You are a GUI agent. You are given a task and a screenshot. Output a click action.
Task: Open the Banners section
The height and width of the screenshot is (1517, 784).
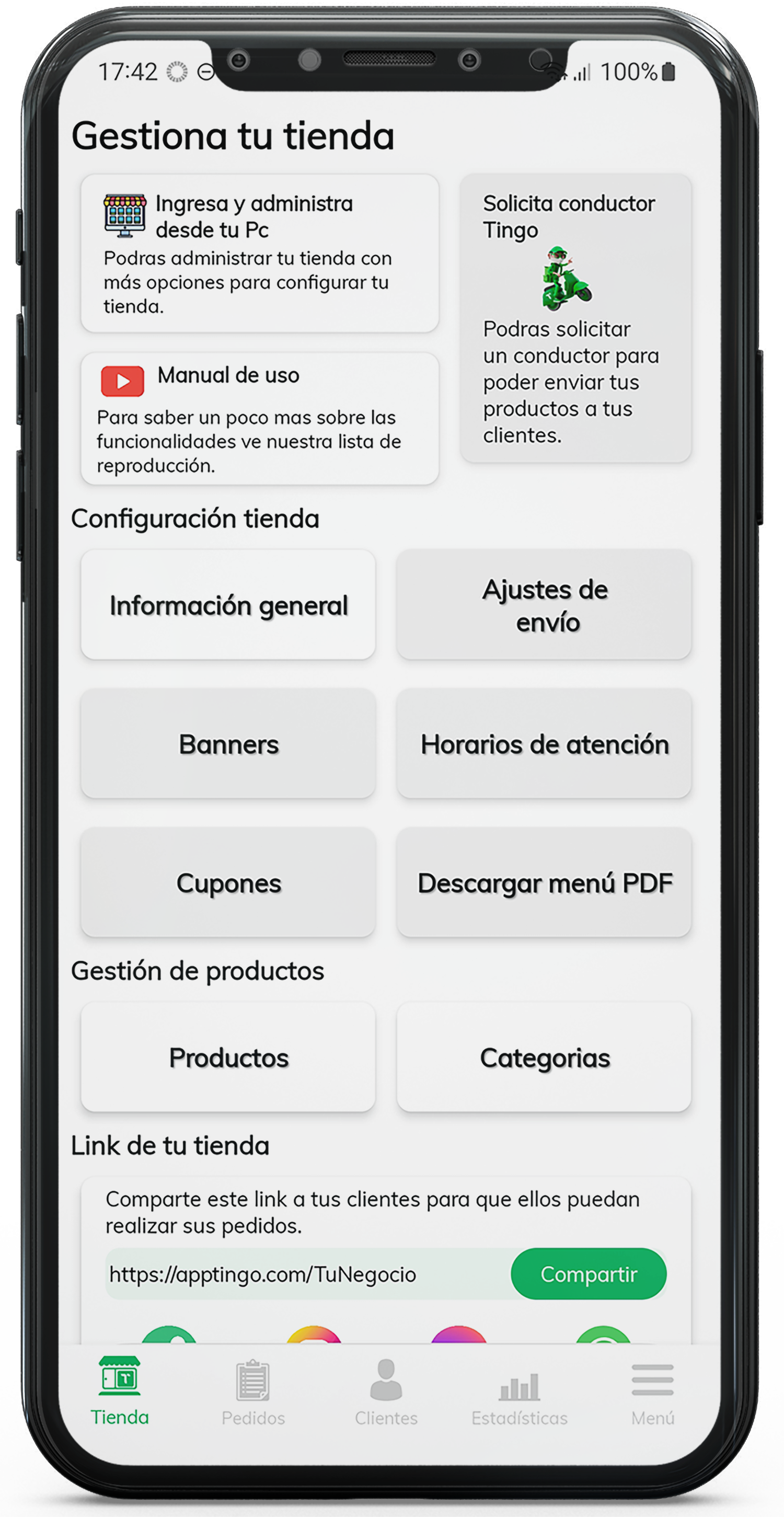(228, 744)
